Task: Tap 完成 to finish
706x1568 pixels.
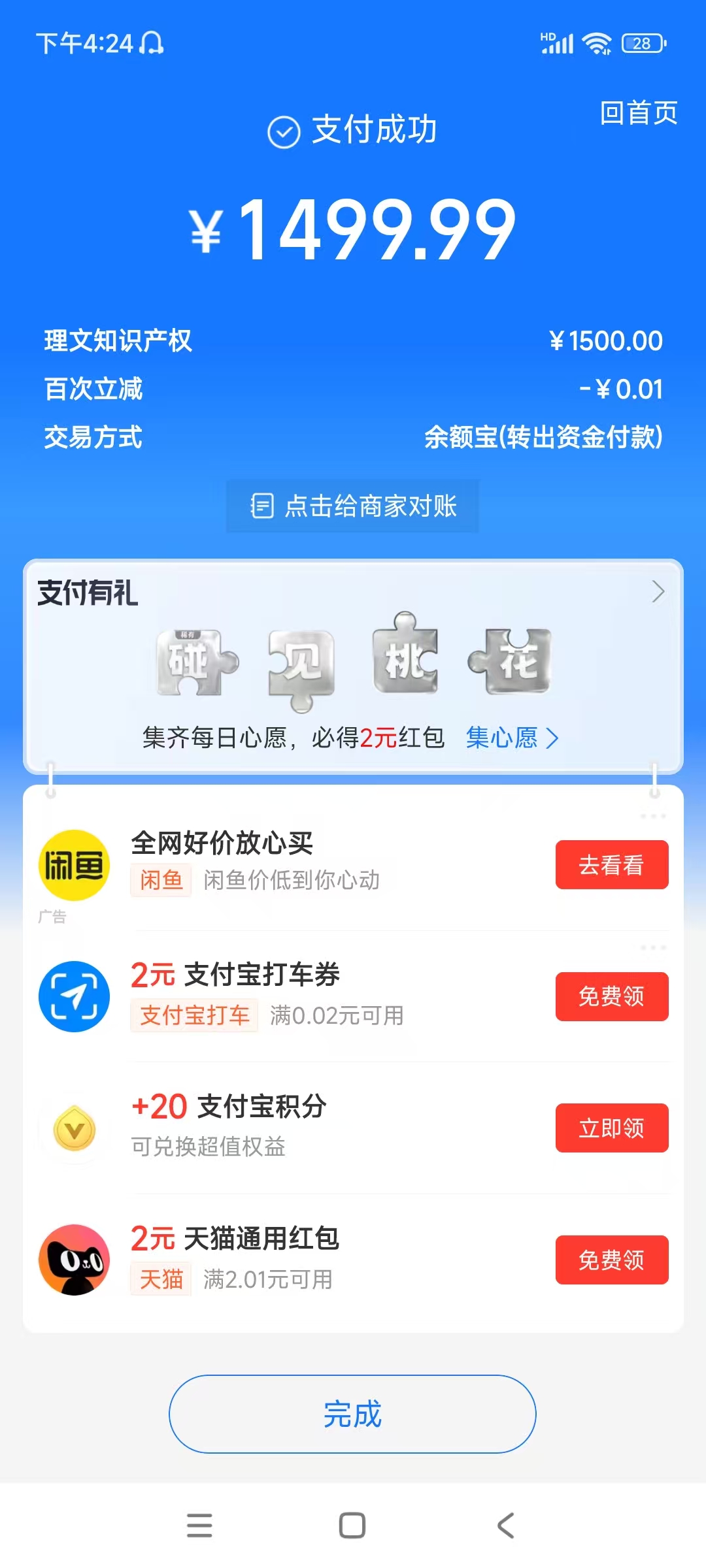Action: 352,1414
